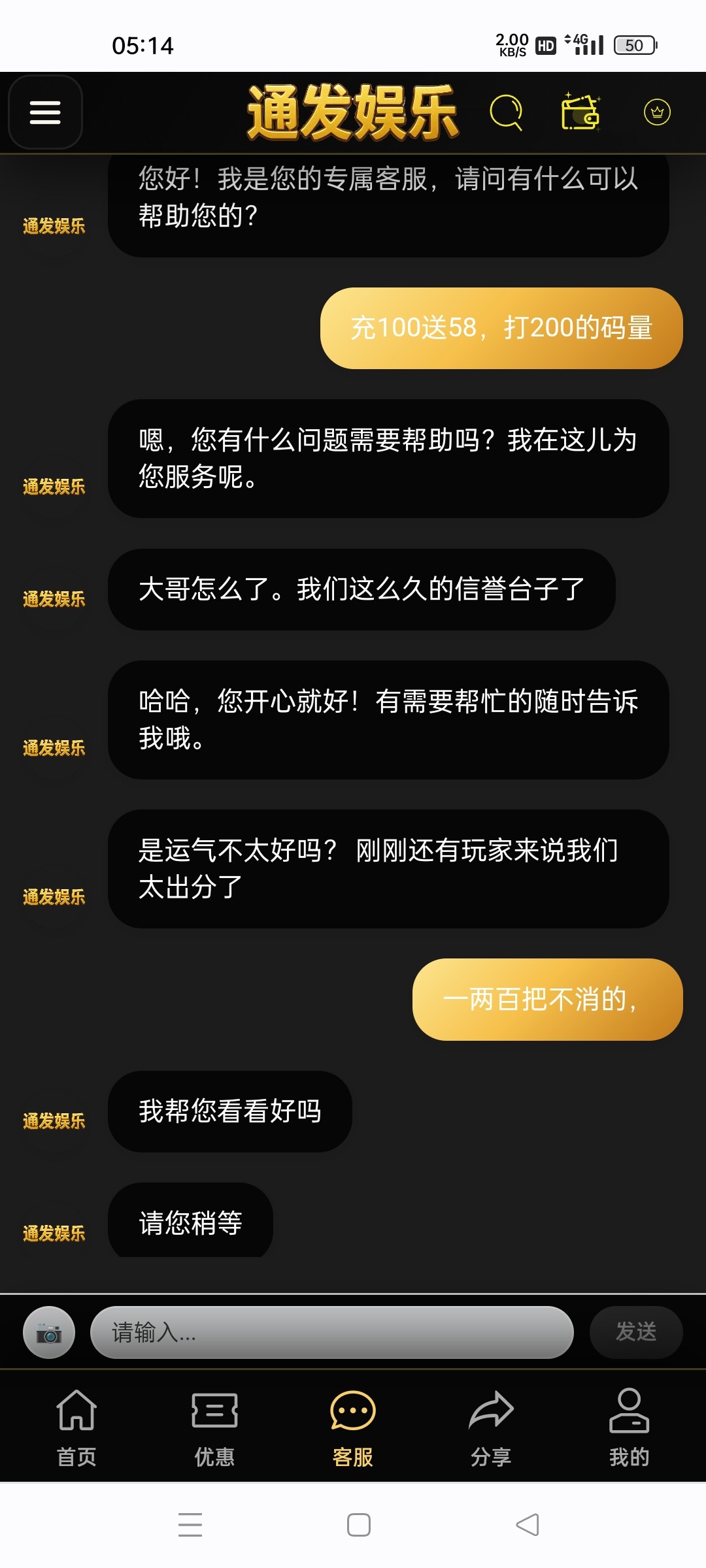Tap the system back button
This screenshot has height=1568, width=706.
pyautogui.click(x=528, y=1525)
